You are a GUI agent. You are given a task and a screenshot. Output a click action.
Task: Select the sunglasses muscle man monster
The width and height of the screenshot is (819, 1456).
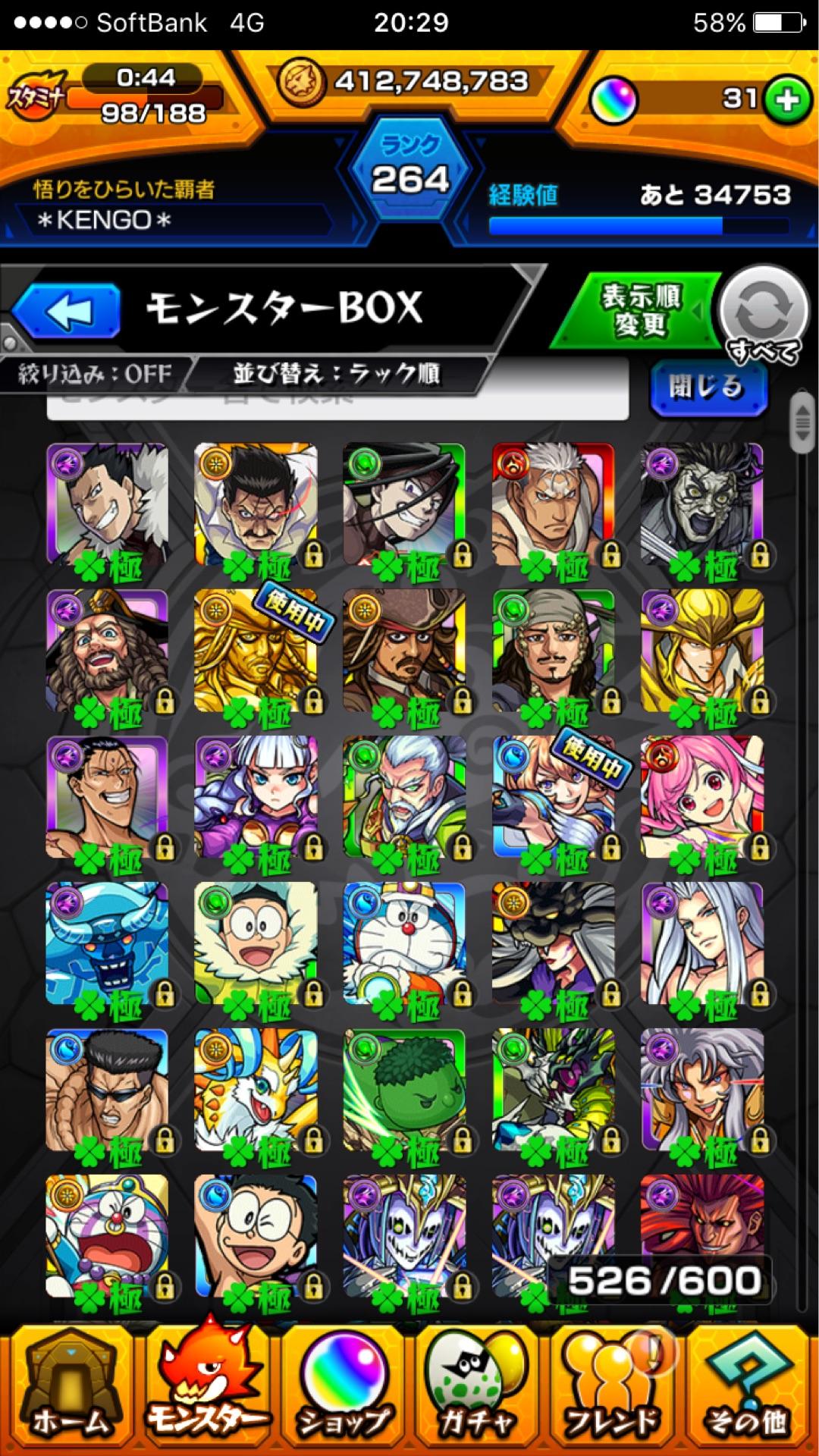pyautogui.click(x=107, y=1090)
